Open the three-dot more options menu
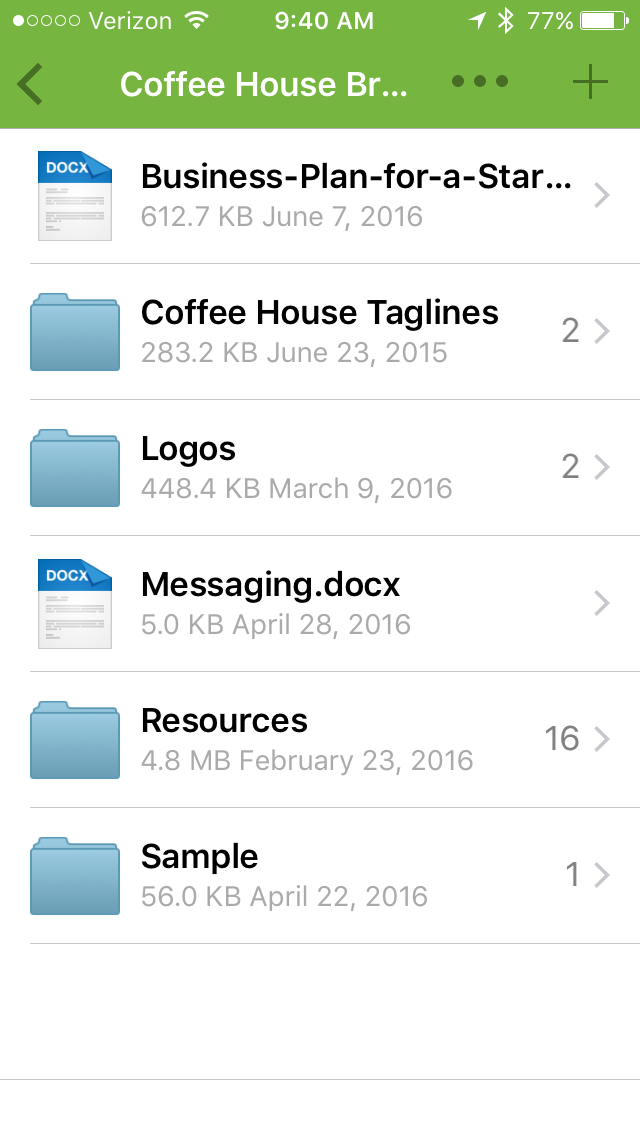Image resolution: width=640 pixels, height=1136 pixels. click(480, 82)
